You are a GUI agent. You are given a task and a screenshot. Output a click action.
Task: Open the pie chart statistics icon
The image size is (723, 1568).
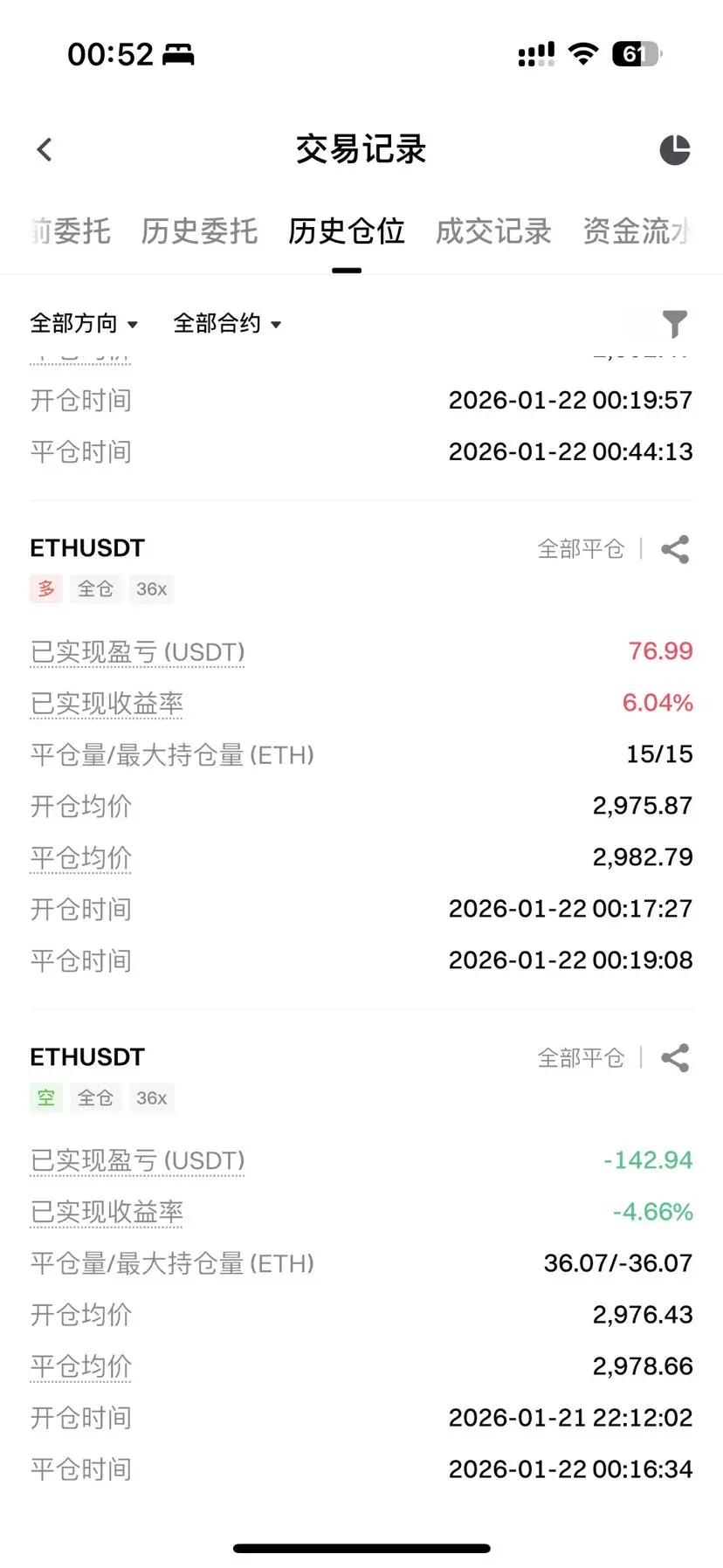[674, 150]
